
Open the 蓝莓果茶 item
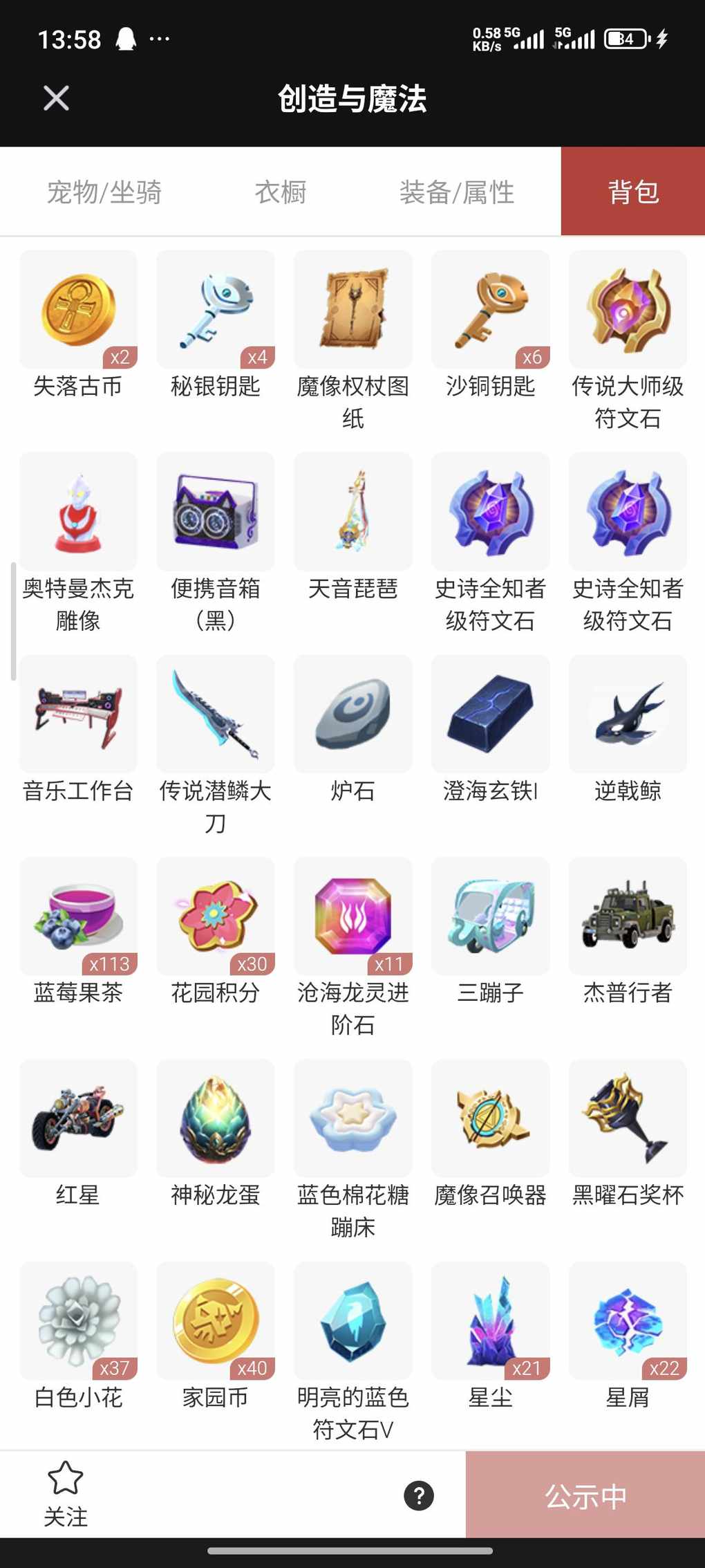(x=78, y=916)
